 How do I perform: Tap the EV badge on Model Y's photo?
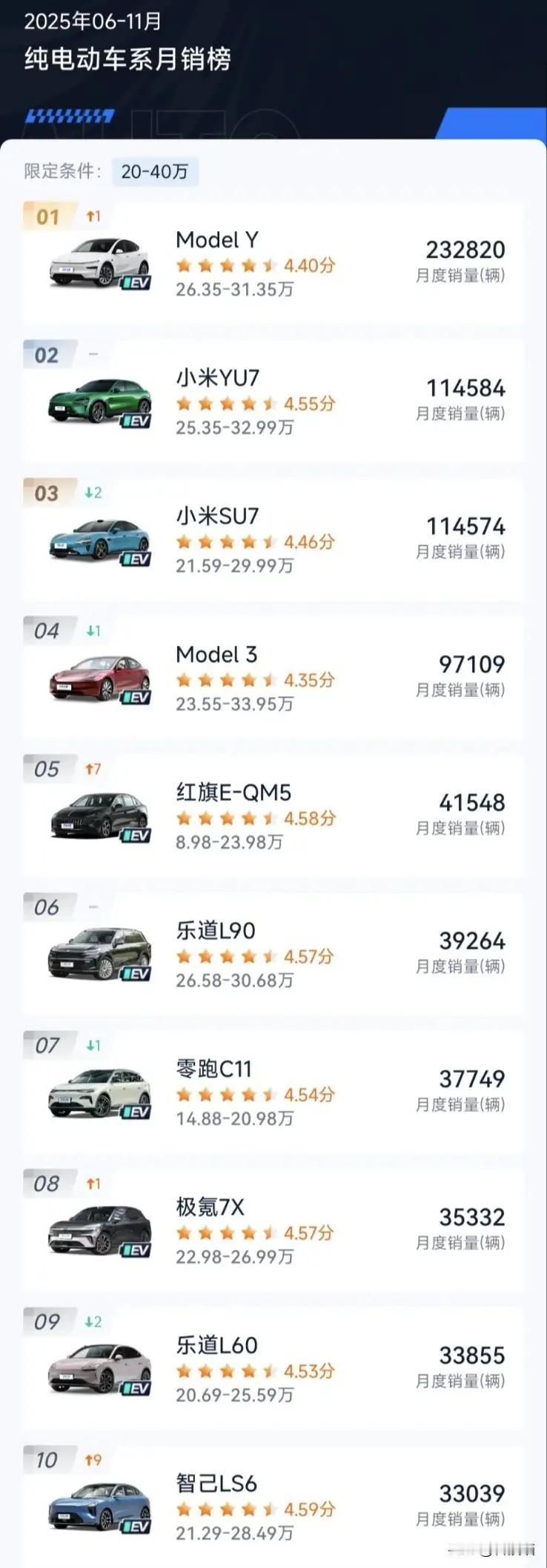(137, 282)
